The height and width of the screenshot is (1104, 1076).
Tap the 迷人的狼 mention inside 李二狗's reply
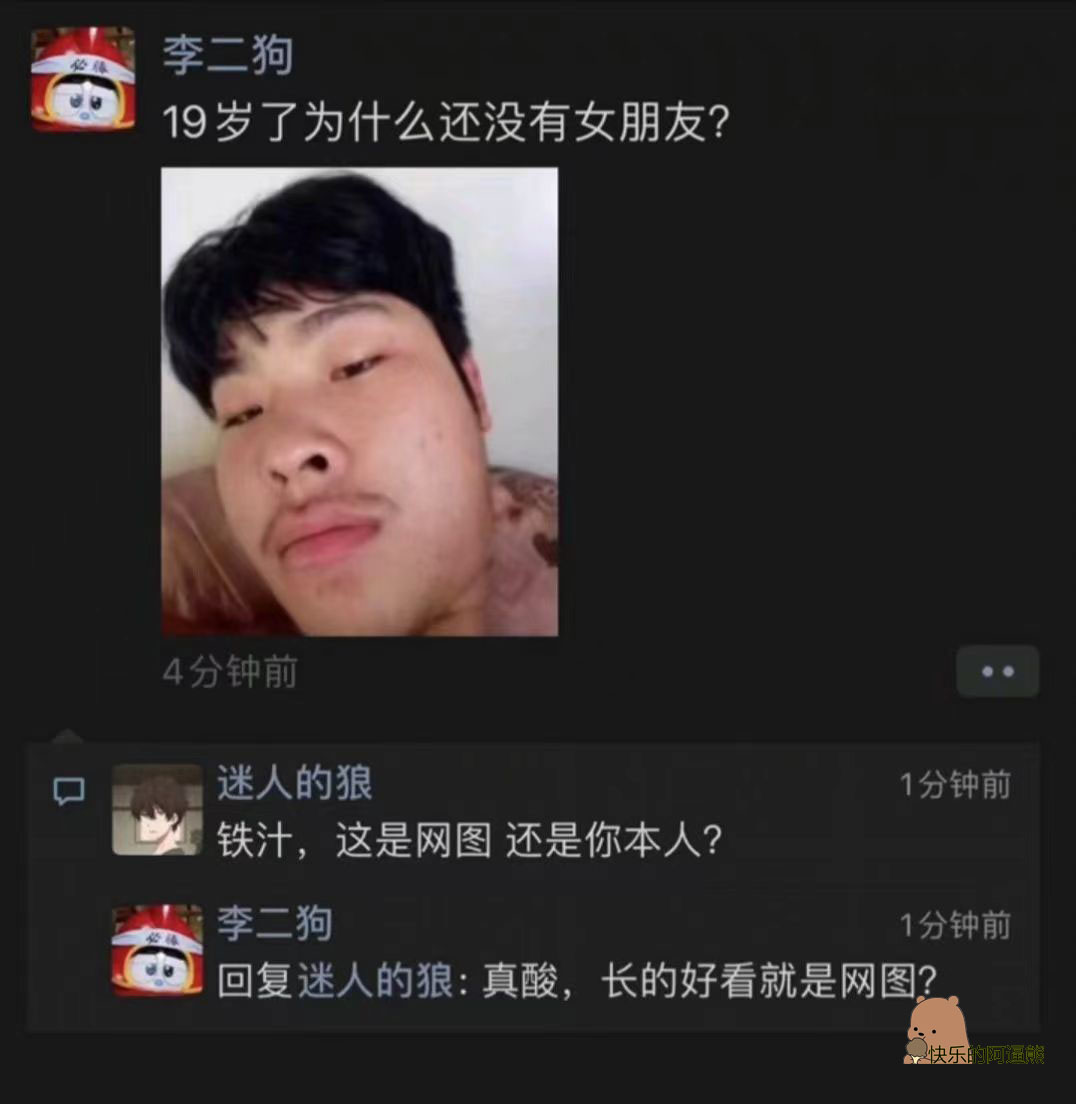[377, 981]
